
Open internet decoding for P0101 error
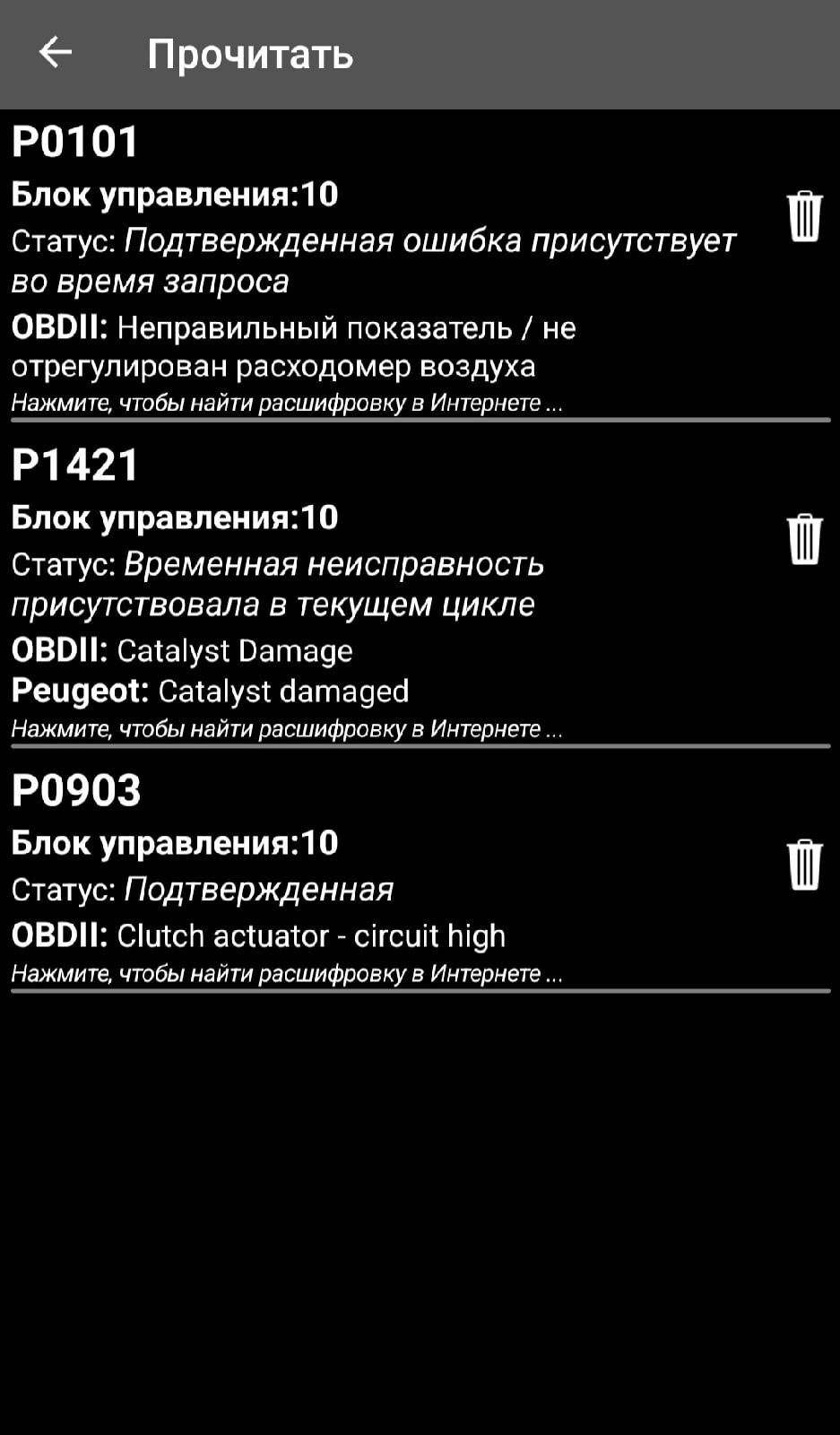(285, 403)
